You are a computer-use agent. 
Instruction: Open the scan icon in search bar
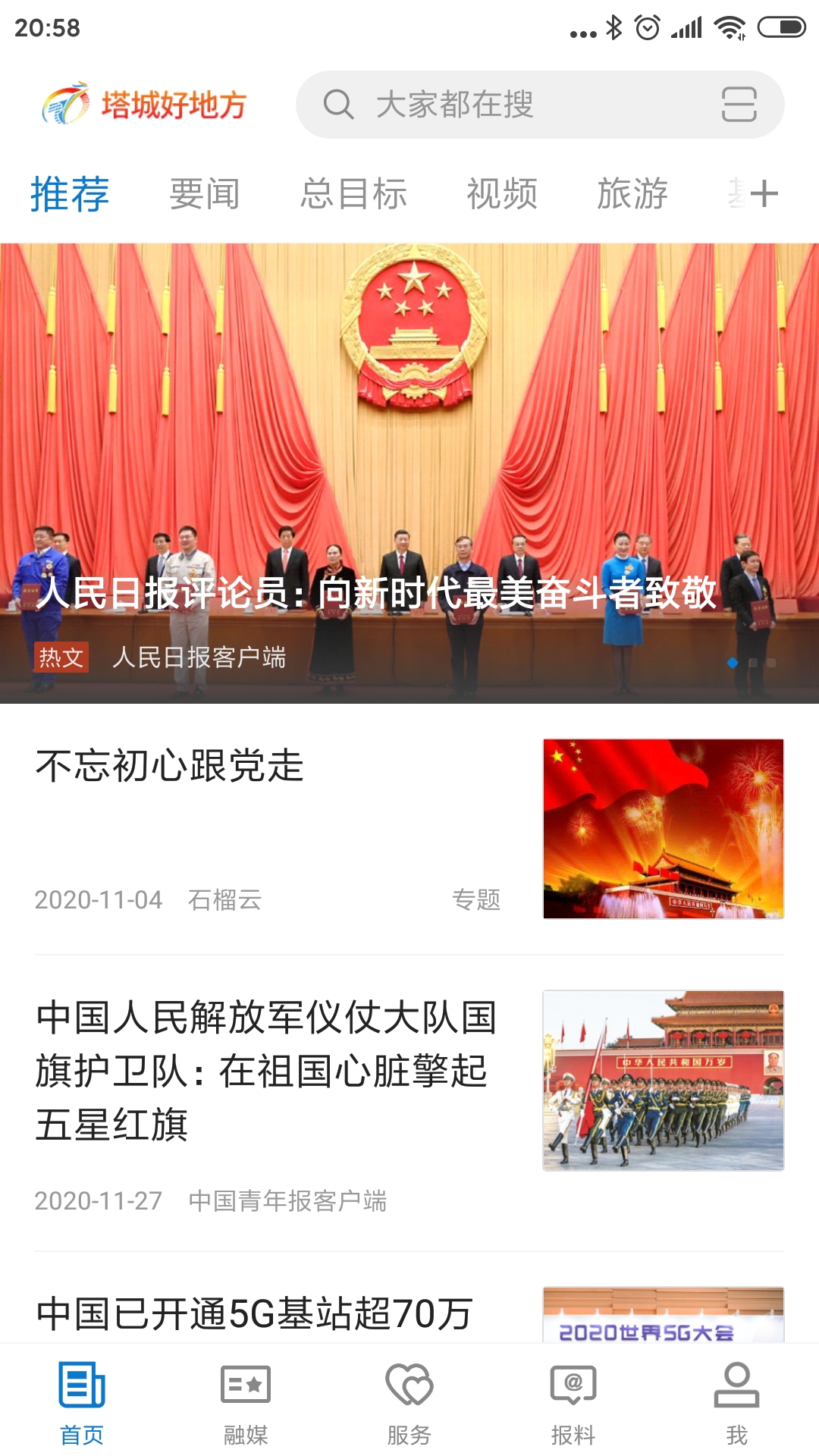click(739, 105)
